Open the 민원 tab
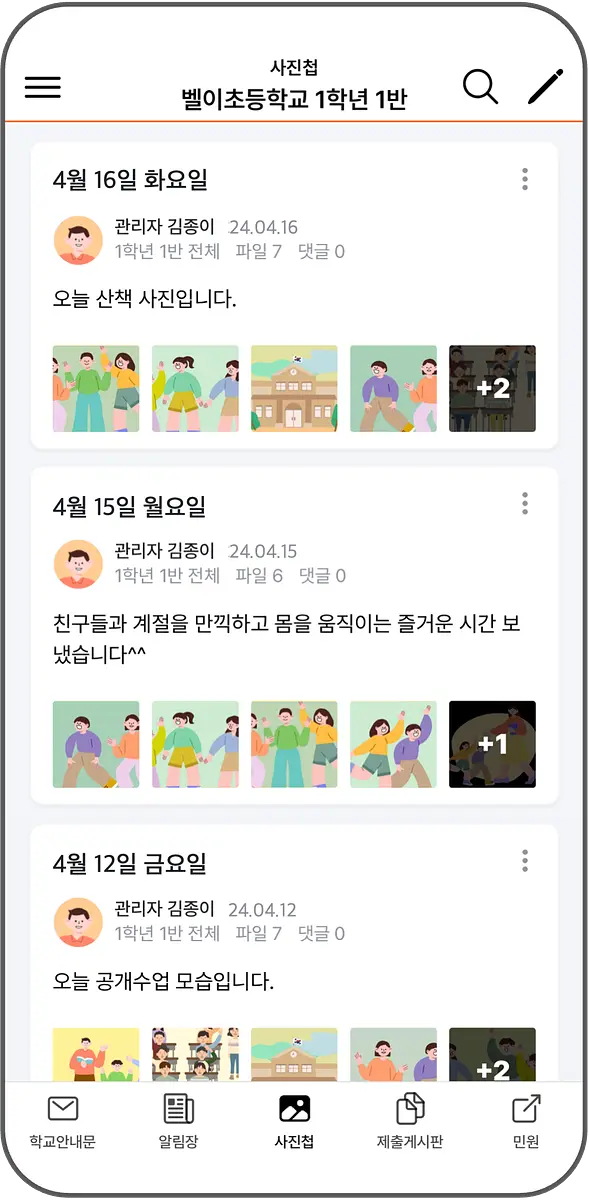Viewport: 589px width, 1200px height. pyautogui.click(x=526, y=1122)
